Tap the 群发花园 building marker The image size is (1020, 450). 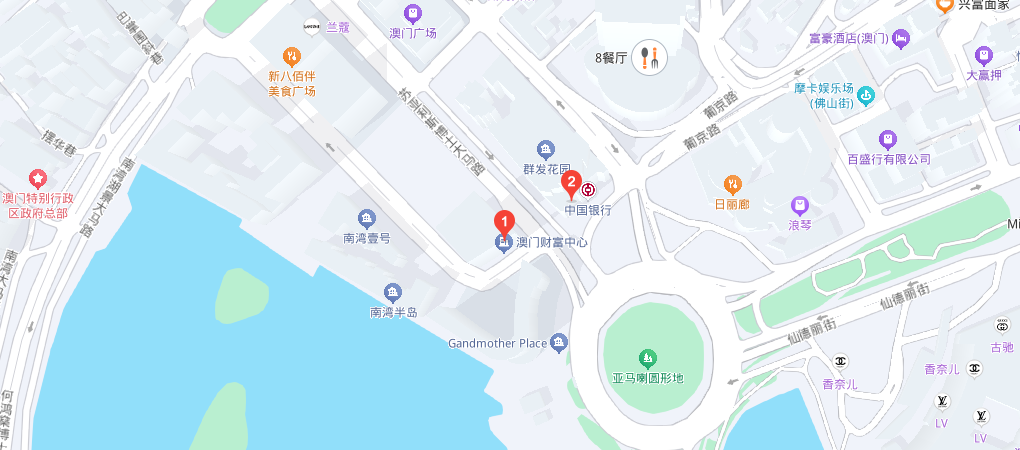545,150
